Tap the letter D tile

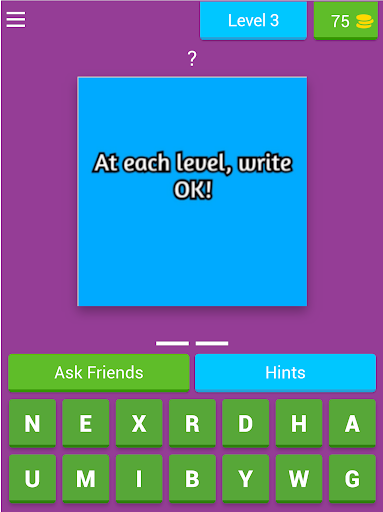click(246, 423)
